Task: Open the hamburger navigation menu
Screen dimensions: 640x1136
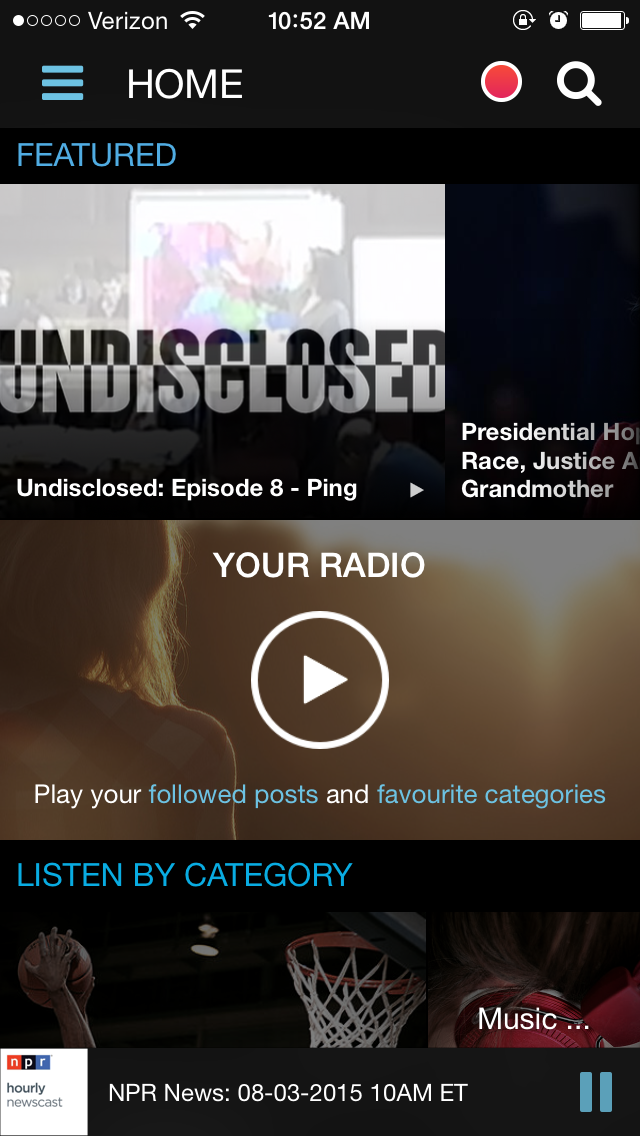Action: pos(62,83)
